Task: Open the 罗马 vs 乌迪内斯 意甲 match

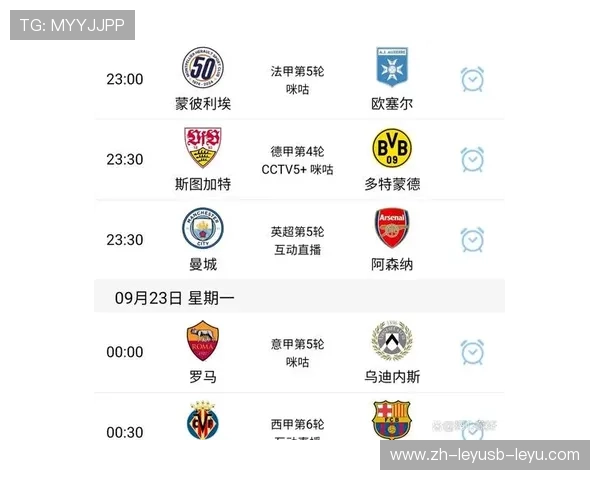Action: coord(297,352)
